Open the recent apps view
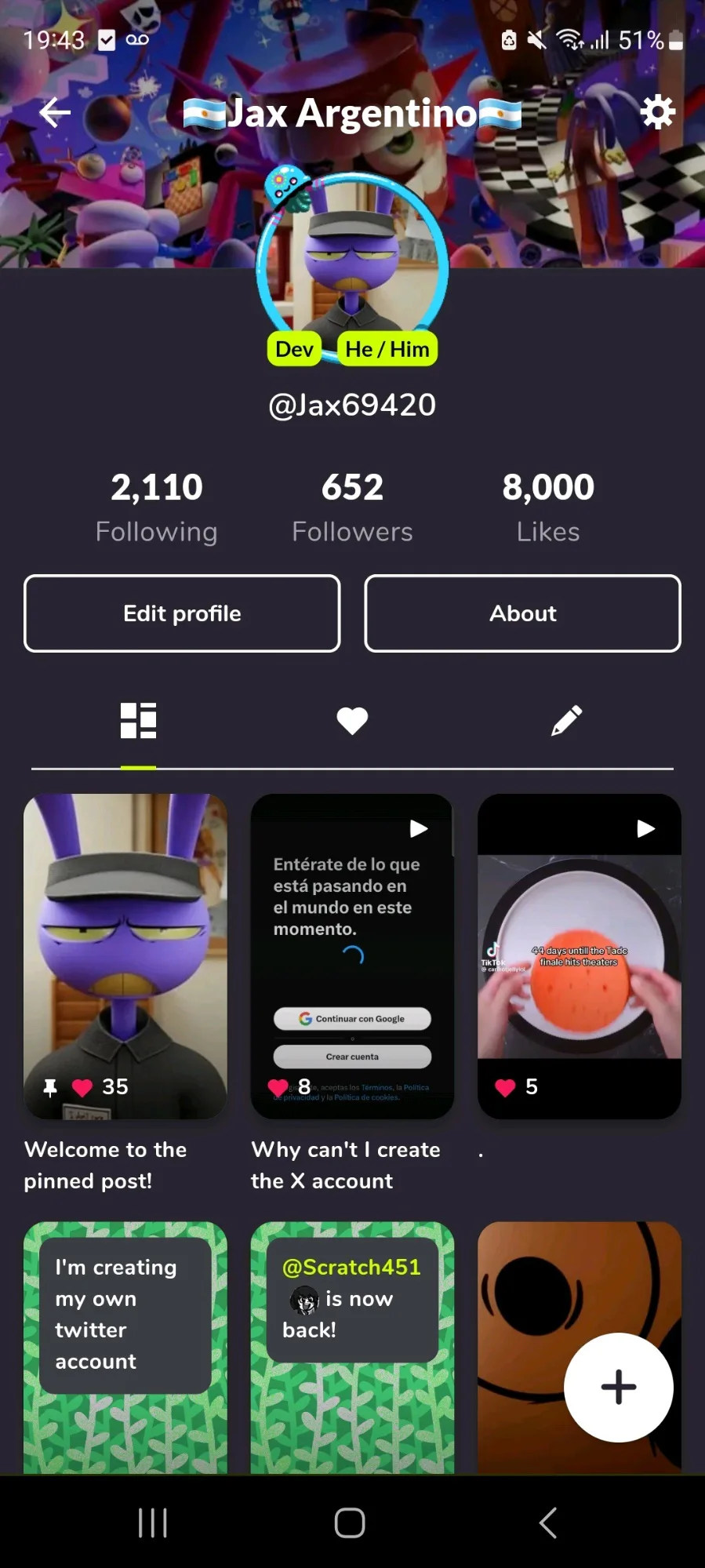 (x=153, y=1523)
